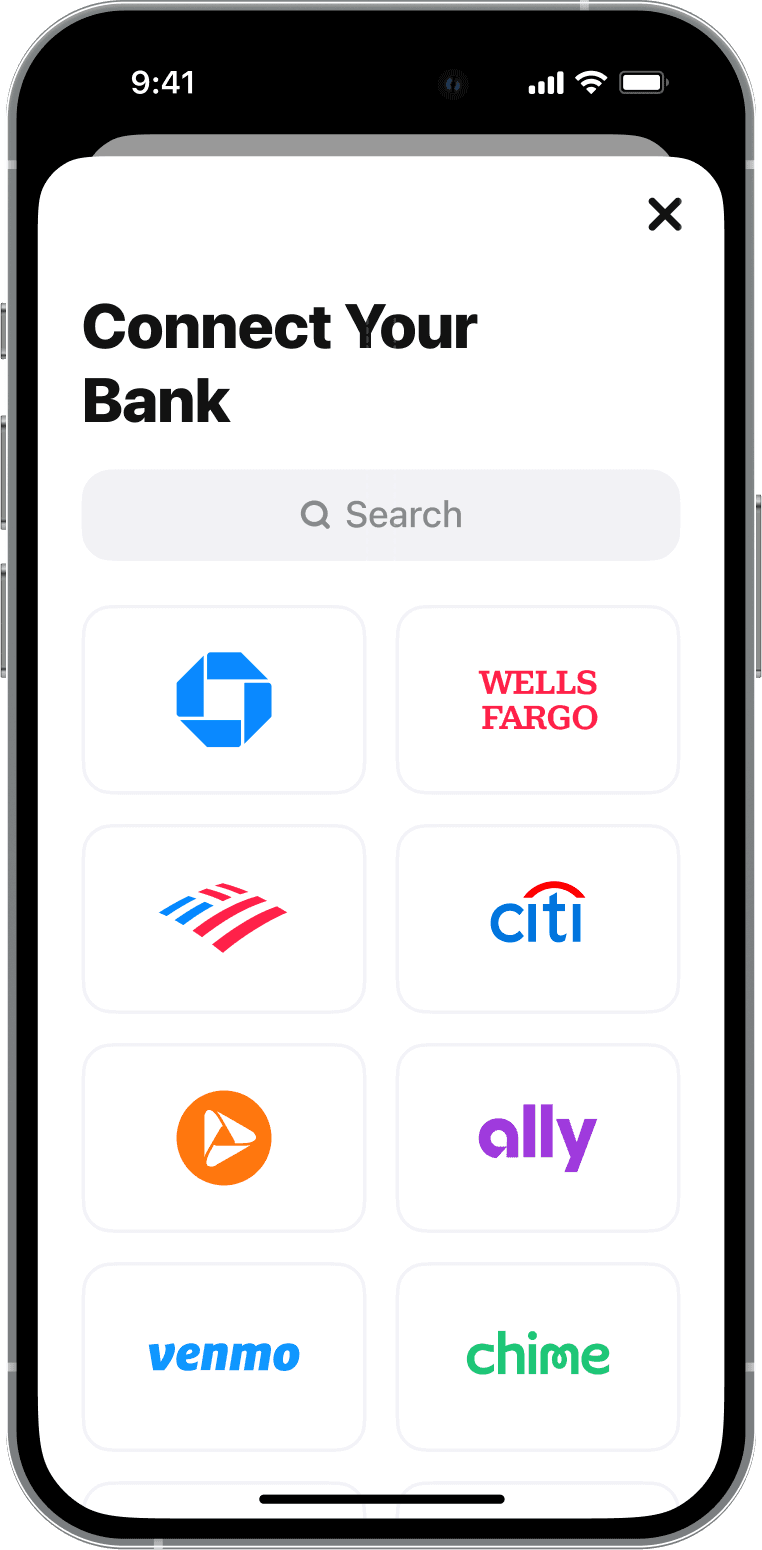This screenshot has width=762, height=1550.
Task: Select the Chase bank tile
Action: 224,699
